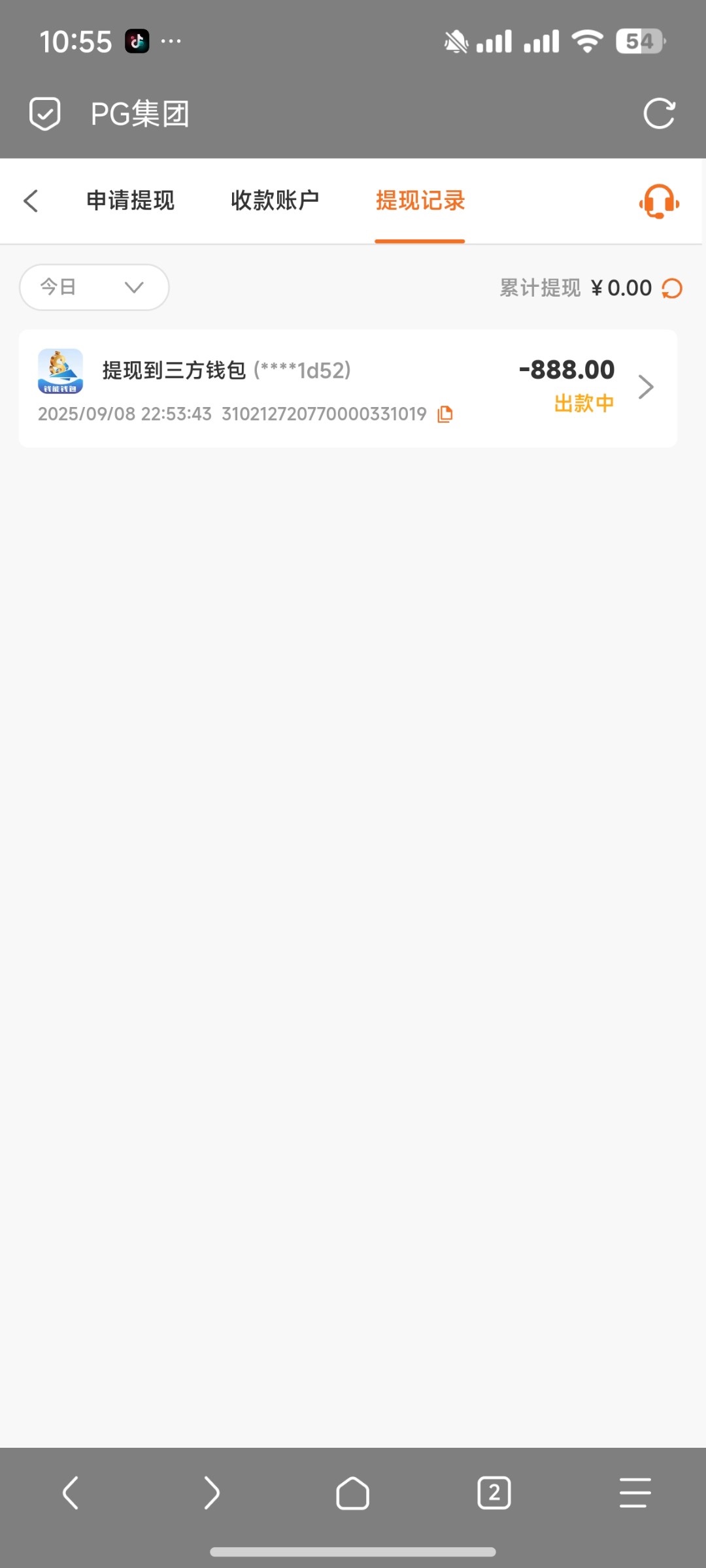
Task: Go to the browser home page
Action: pyautogui.click(x=353, y=1494)
